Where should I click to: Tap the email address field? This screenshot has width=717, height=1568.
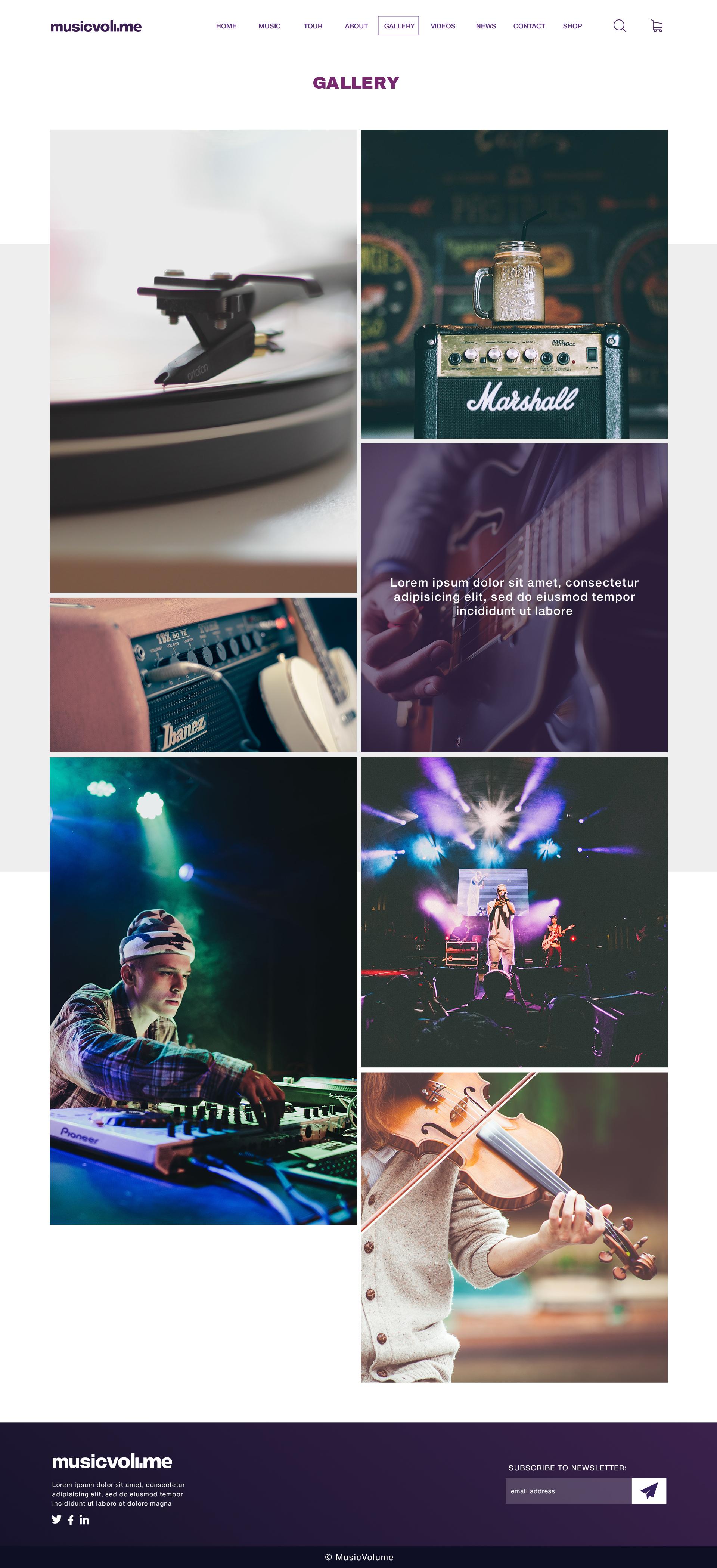(x=568, y=1491)
